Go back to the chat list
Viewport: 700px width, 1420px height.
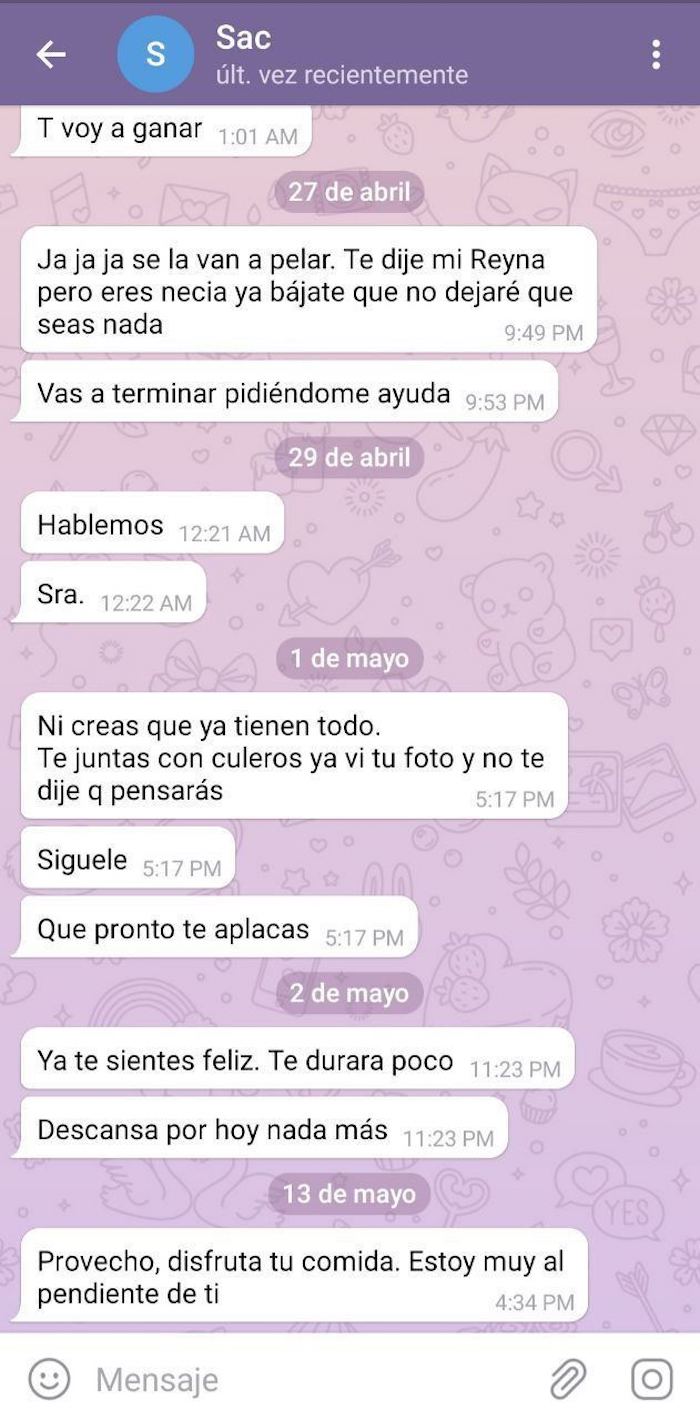(50, 55)
